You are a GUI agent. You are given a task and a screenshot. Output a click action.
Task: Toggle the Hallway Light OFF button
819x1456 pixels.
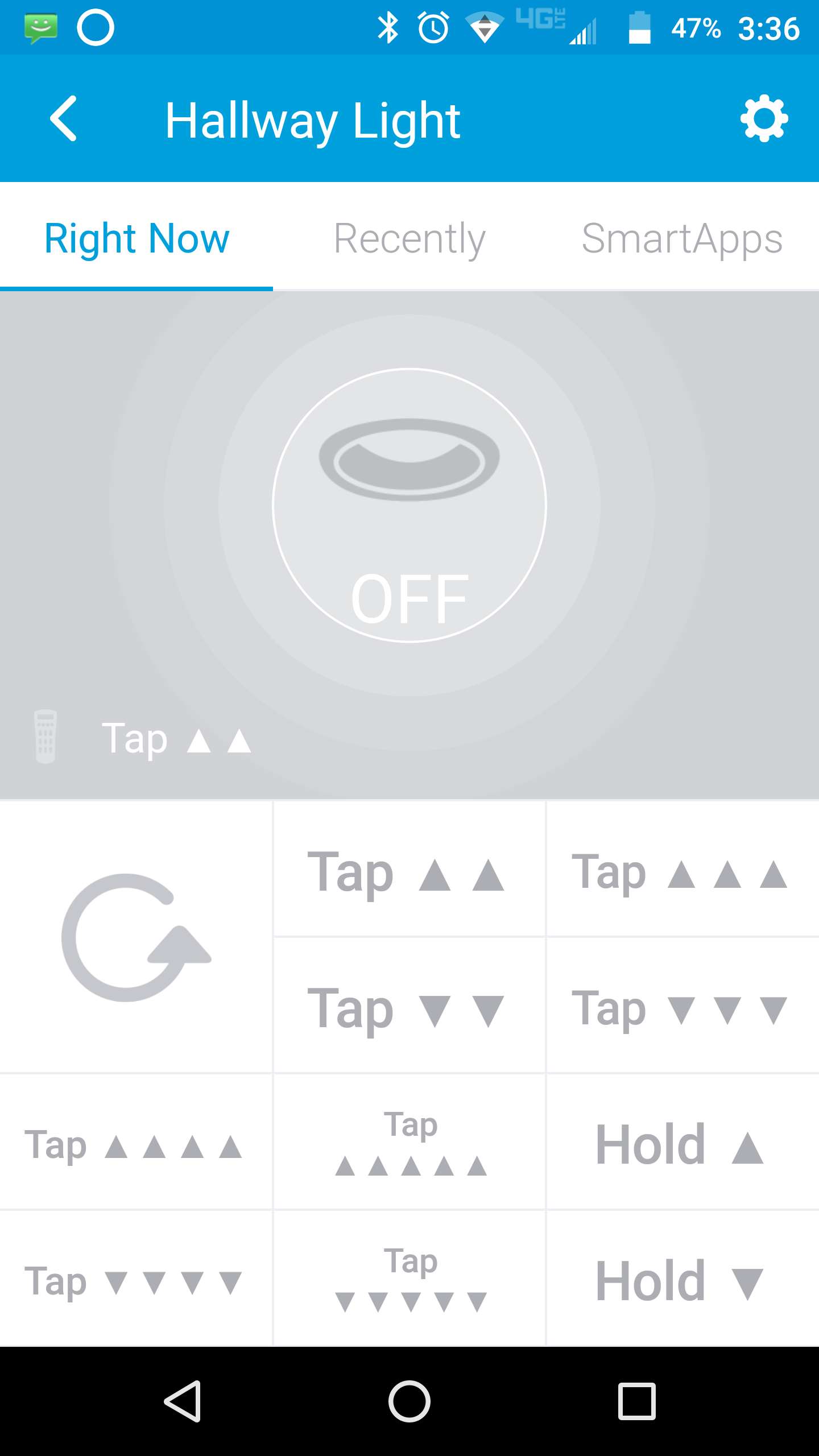pyautogui.click(x=409, y=506)
